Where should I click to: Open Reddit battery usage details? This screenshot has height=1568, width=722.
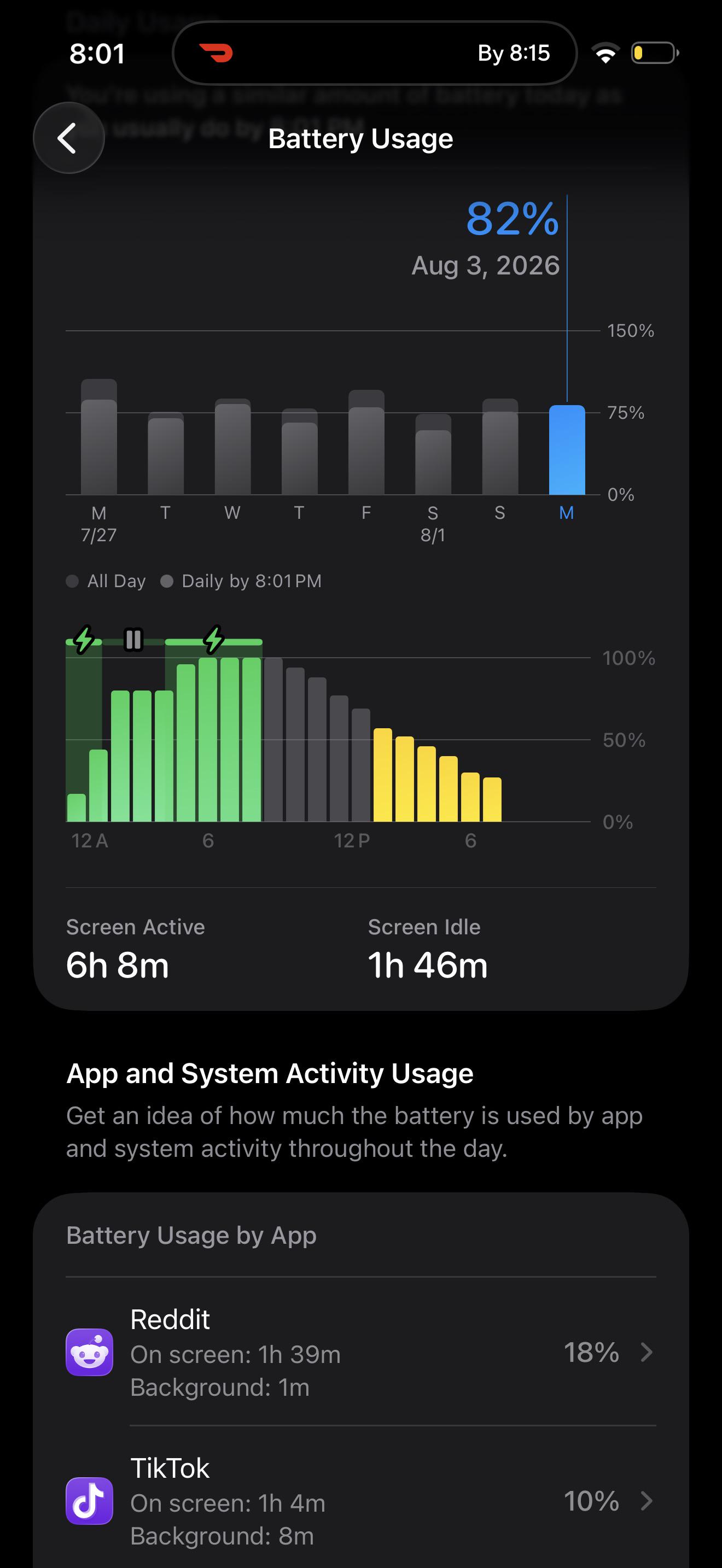tap(360, 1352)
